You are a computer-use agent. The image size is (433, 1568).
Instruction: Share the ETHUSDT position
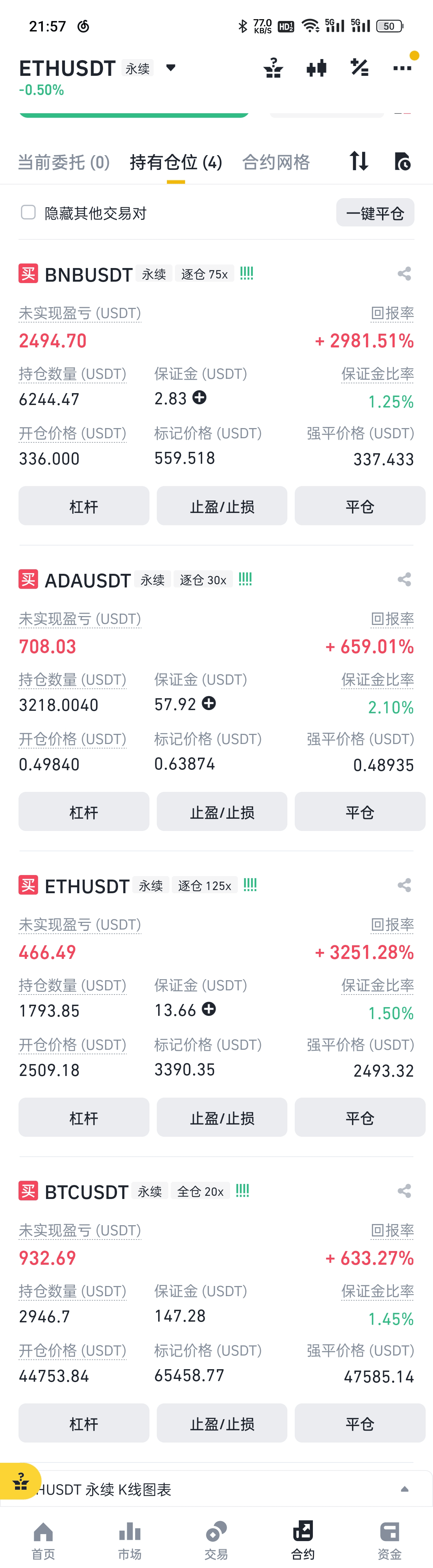pos(404,885)
